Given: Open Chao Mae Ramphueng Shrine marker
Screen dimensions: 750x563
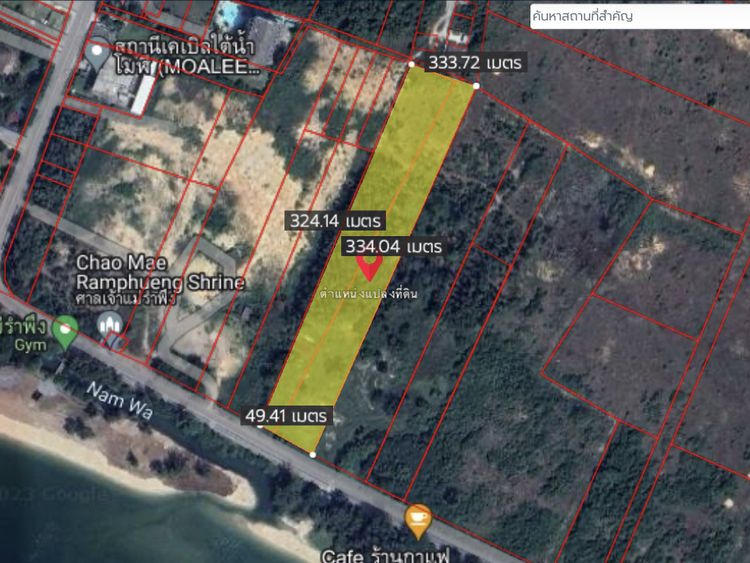Looking at the screenshot, I should 110,324.
